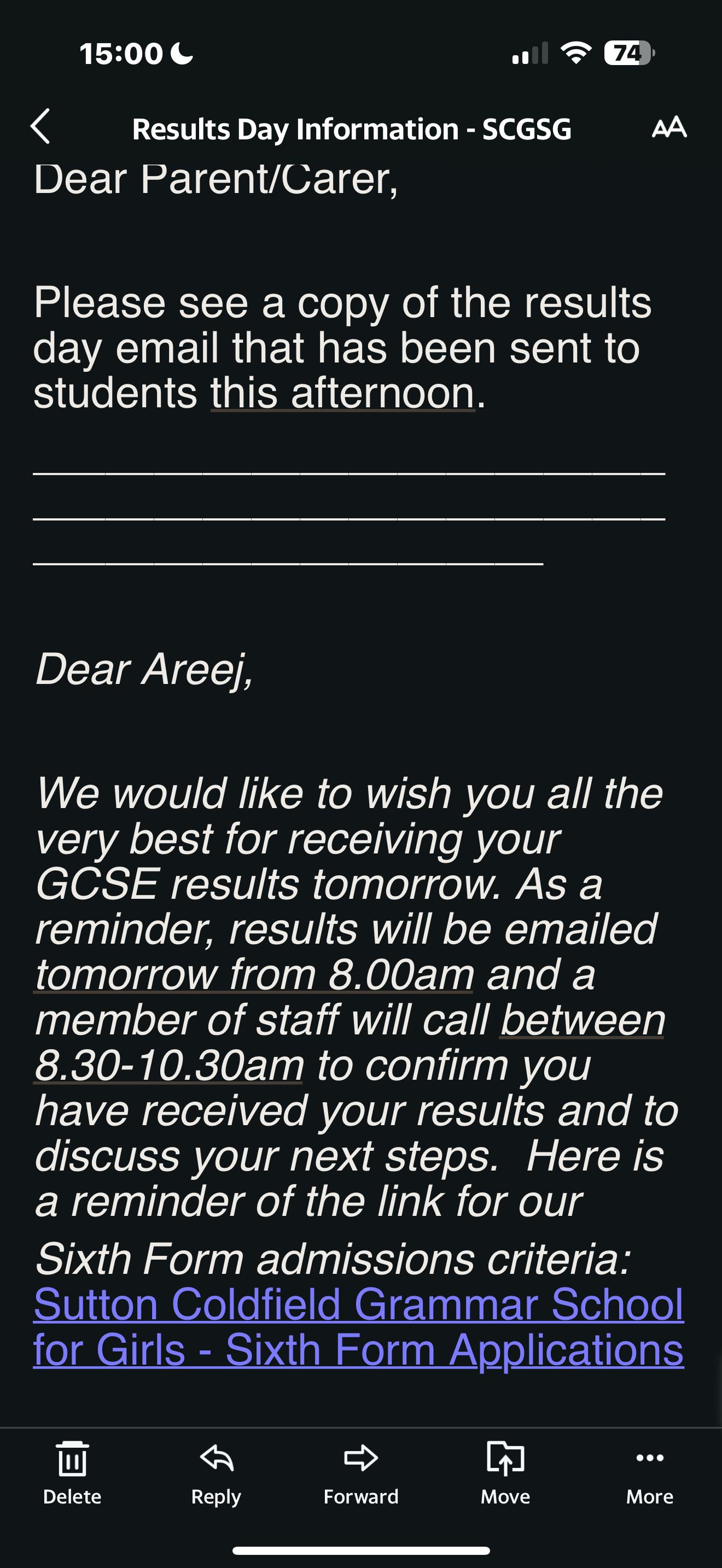Delete this email
This screenshot has width=722, height=1568.
click(x=72, y=1473)
